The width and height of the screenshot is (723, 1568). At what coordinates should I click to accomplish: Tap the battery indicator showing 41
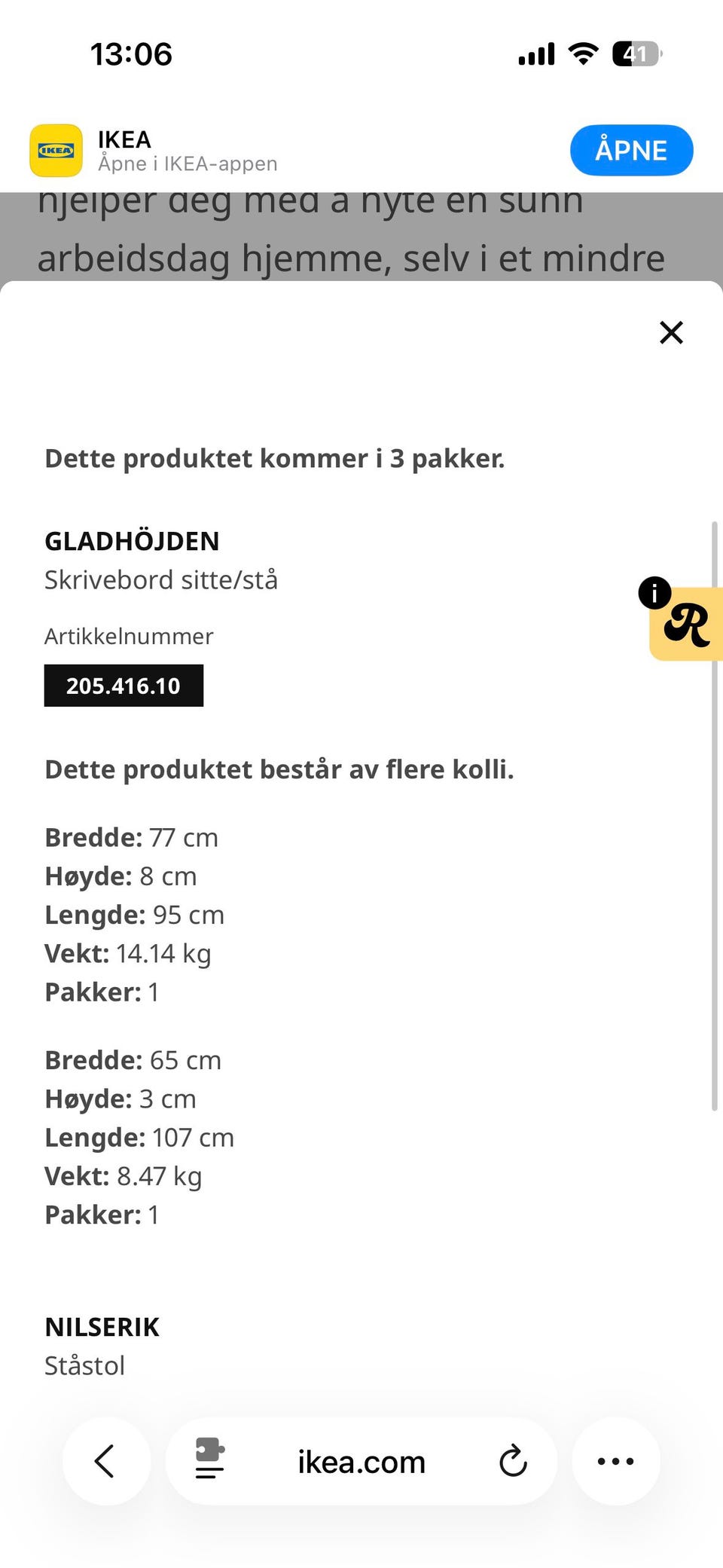[x=635, y=53]
